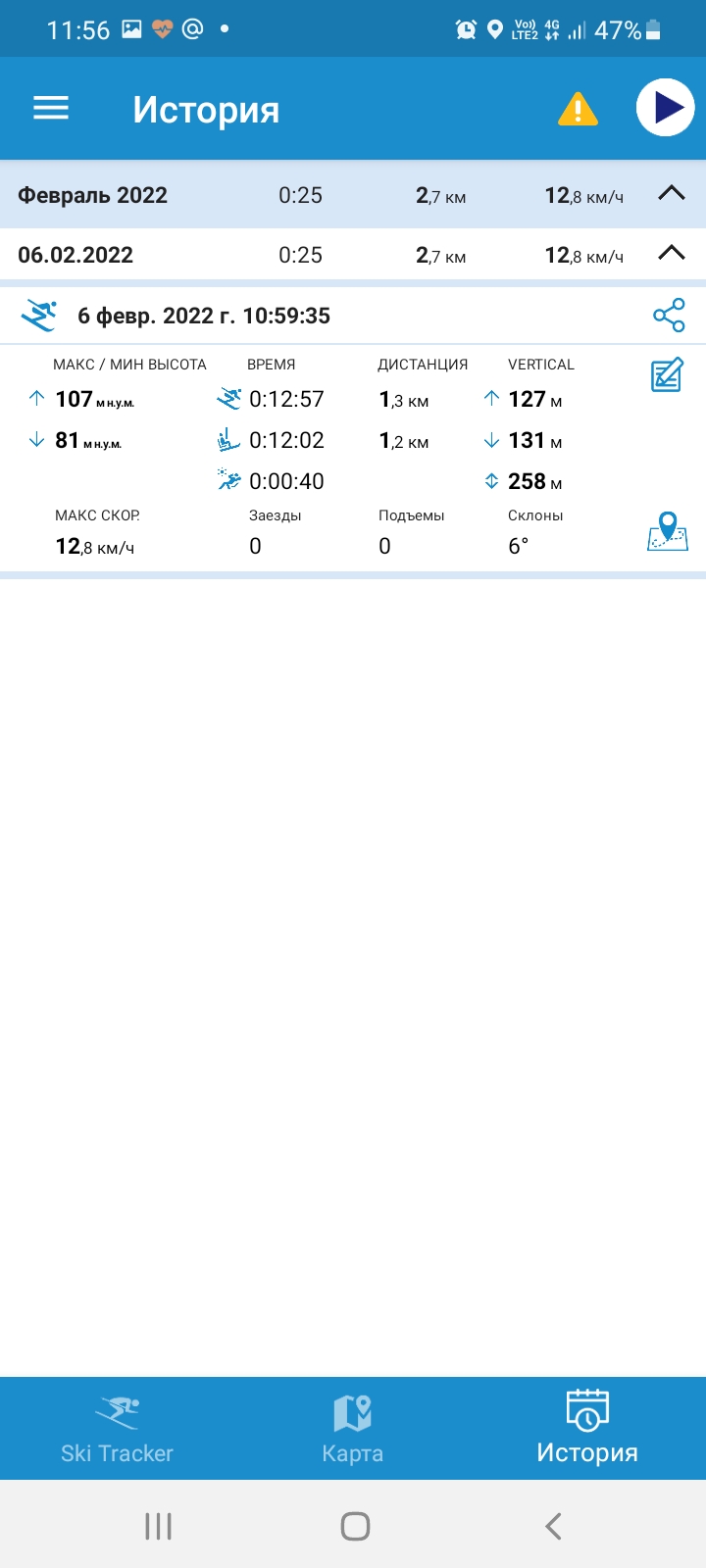The image size is (706, 1568).
Task: Open recent apps from navigation bar
Action: click(158, 1526)
